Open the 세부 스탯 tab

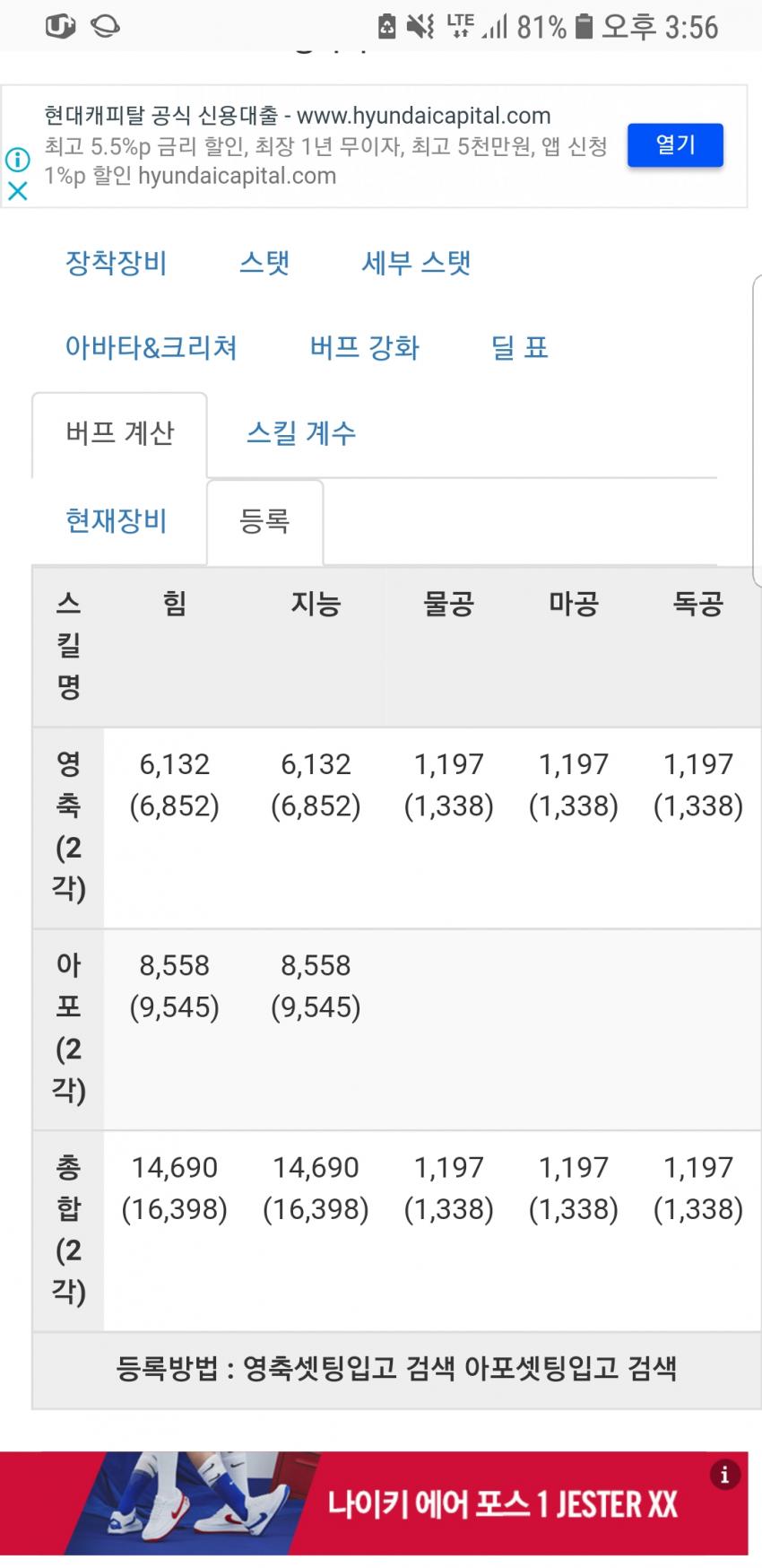tap(416, 263)
